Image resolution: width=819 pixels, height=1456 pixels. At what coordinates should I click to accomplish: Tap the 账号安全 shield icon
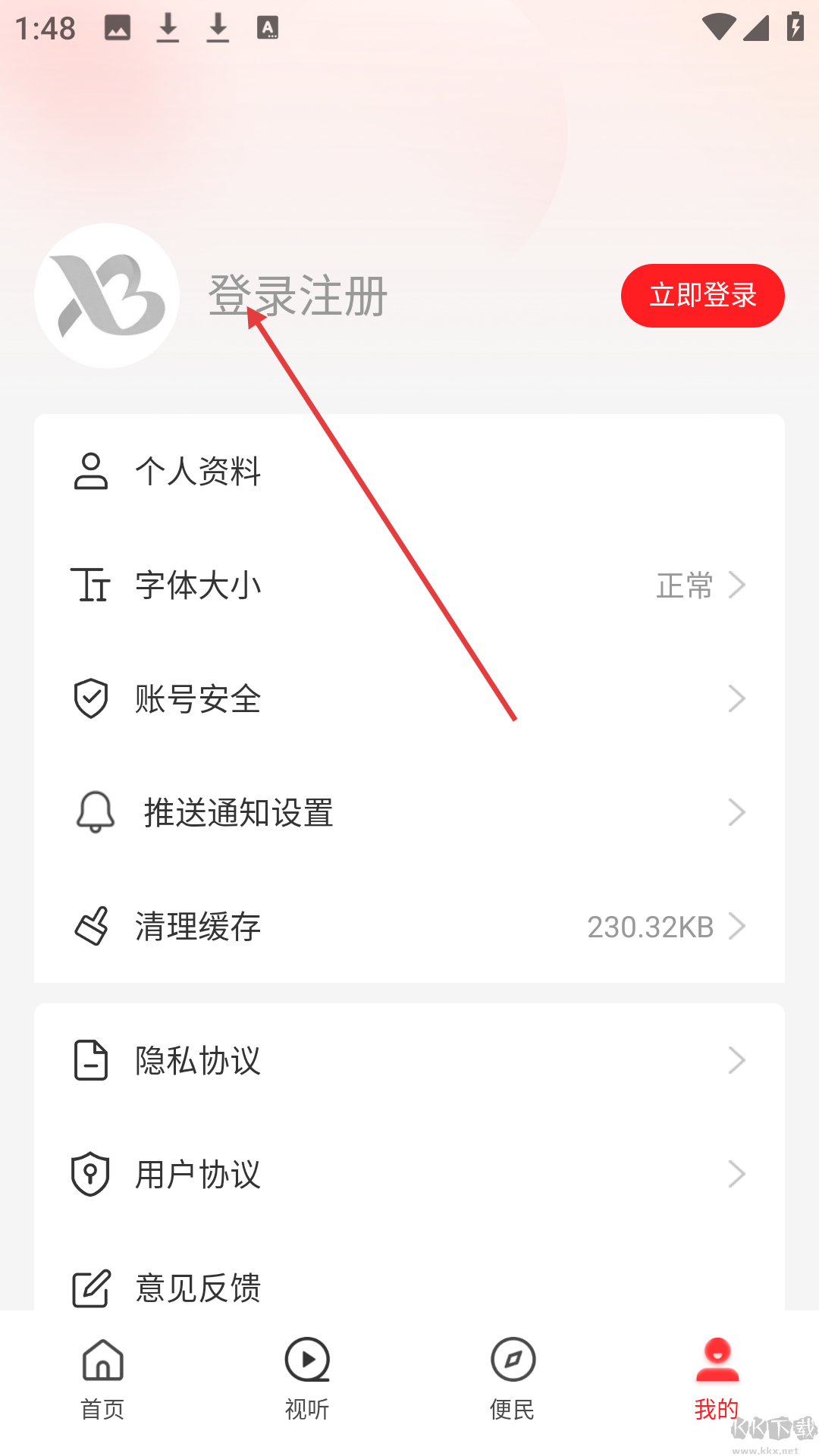pyautogui.click(x=90, y=698)
